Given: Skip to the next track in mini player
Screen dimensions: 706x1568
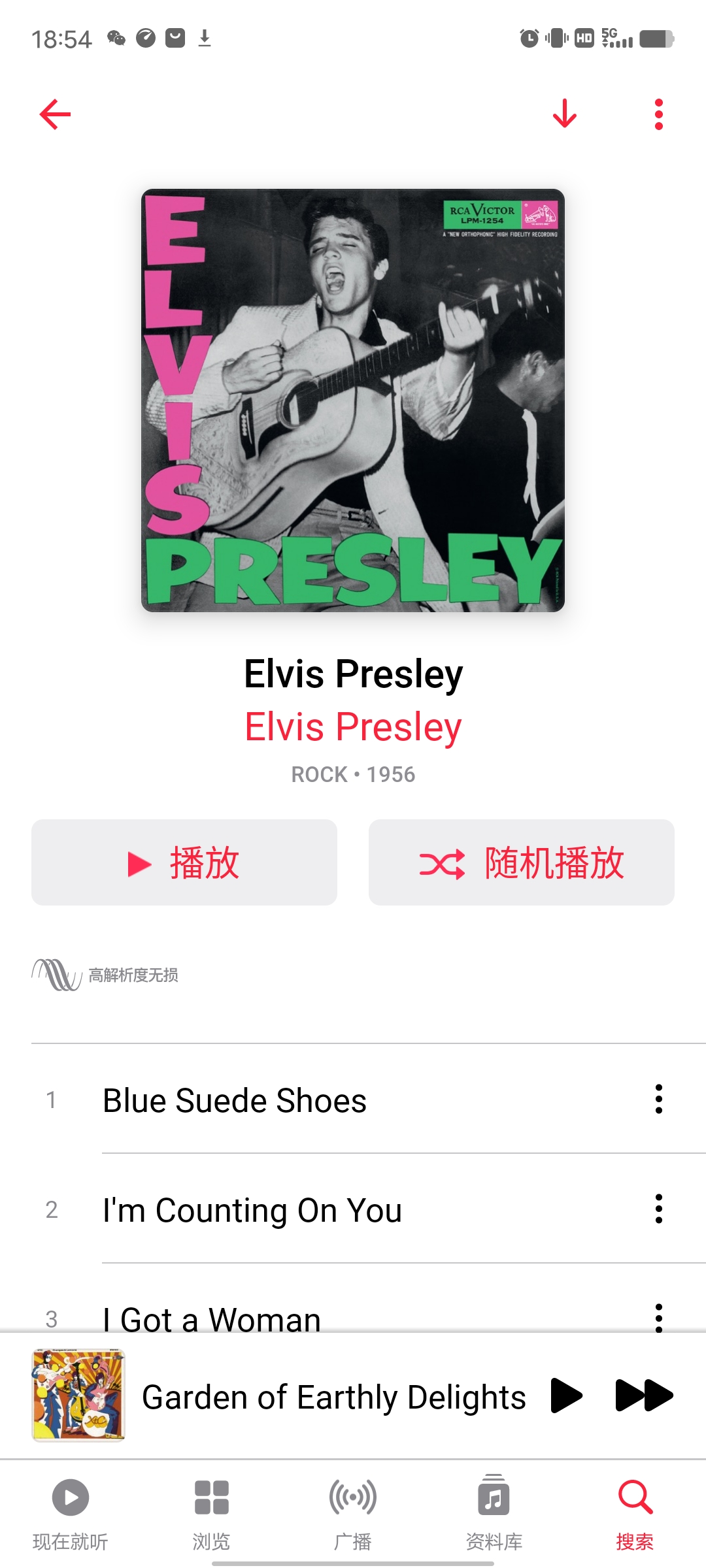Looking at the screenshot, I should (644, 1396).
